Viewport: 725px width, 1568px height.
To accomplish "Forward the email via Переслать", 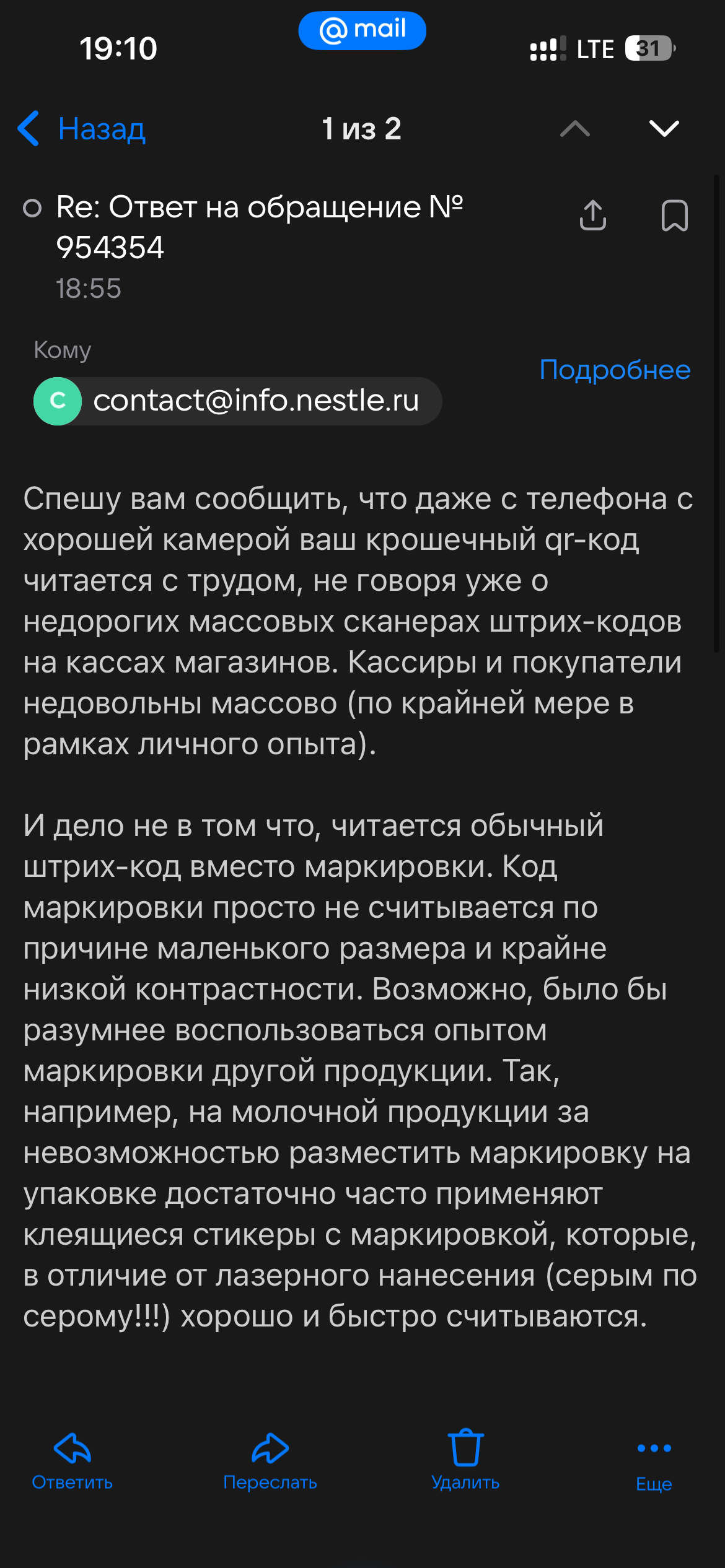I will (x=270, y=1460).
